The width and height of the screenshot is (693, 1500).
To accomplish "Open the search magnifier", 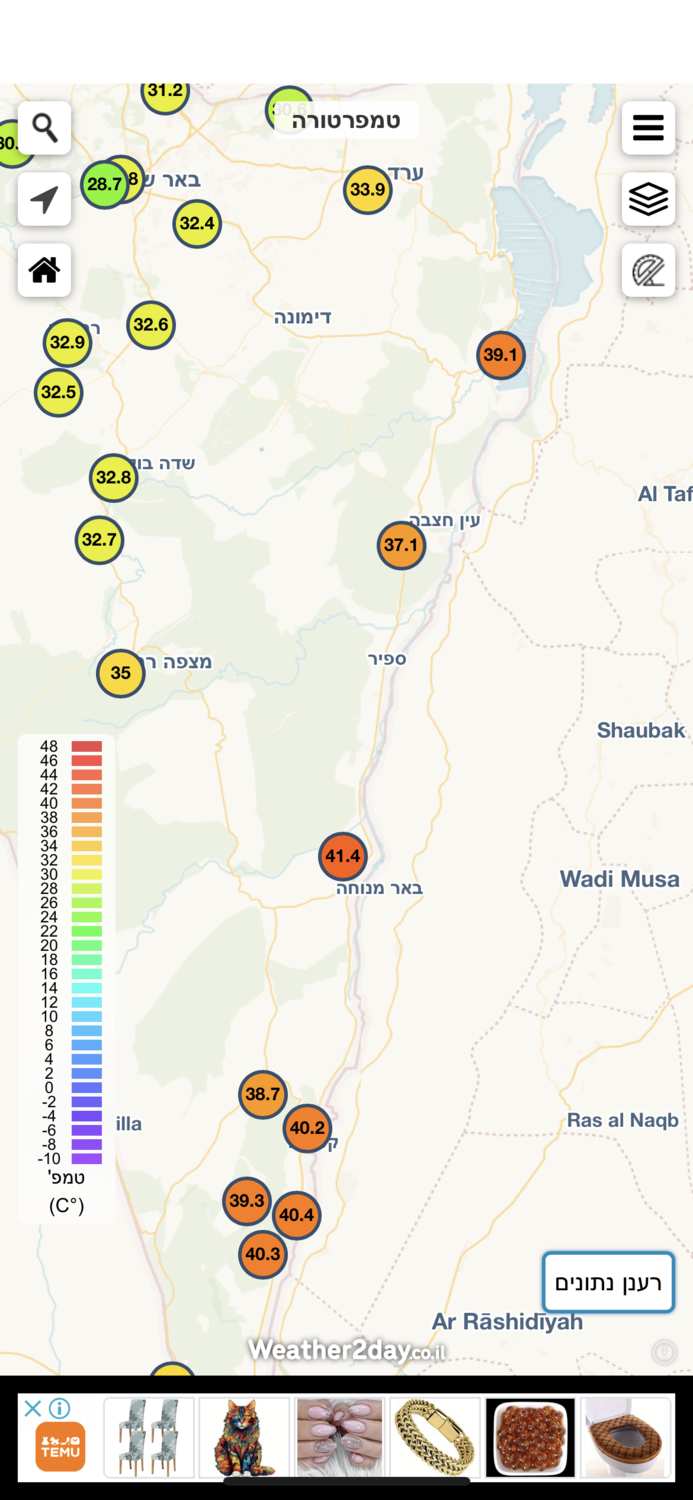I will click(x=44, y=128).
